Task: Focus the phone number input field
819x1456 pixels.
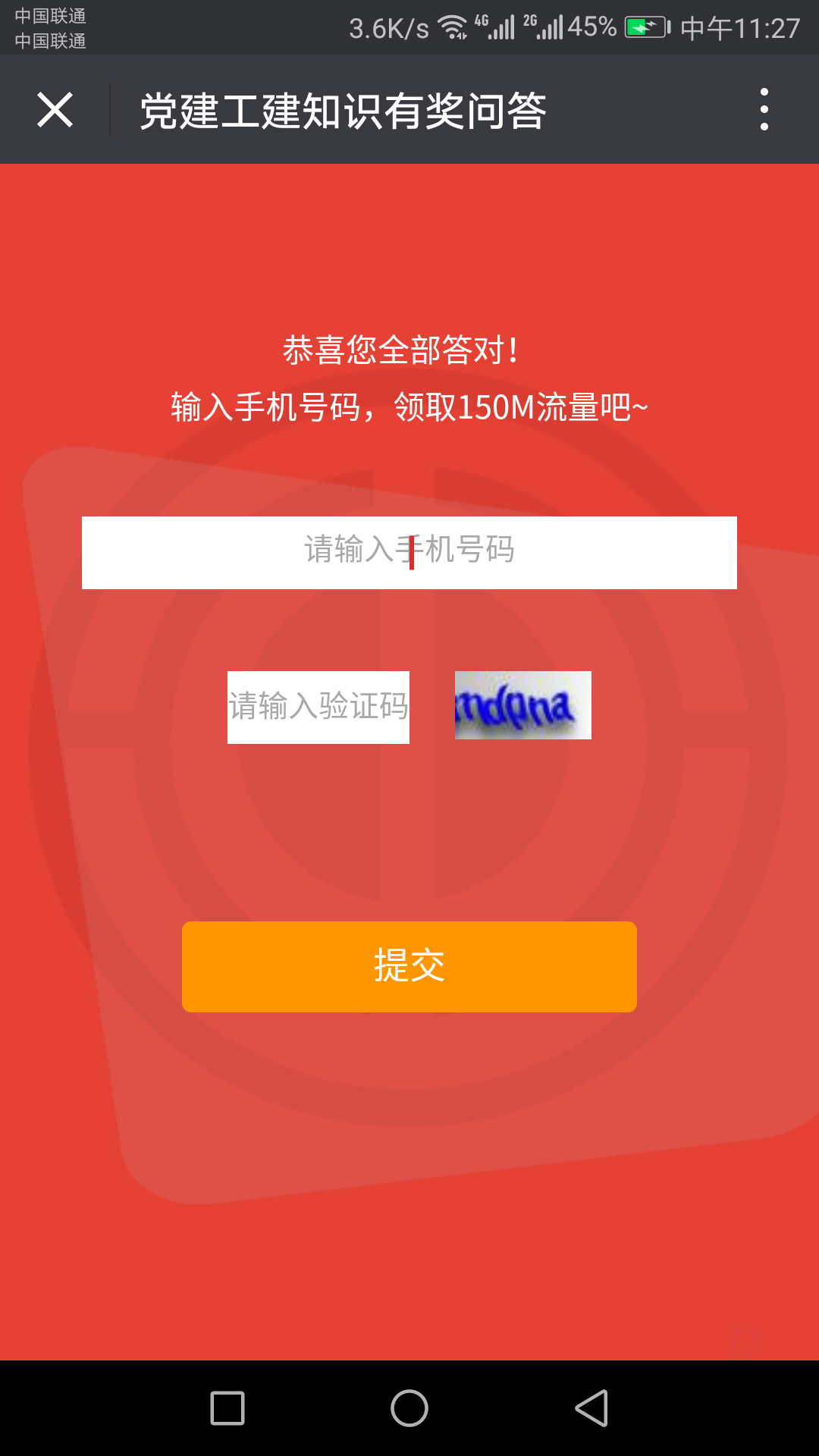Action: point(409,552)
